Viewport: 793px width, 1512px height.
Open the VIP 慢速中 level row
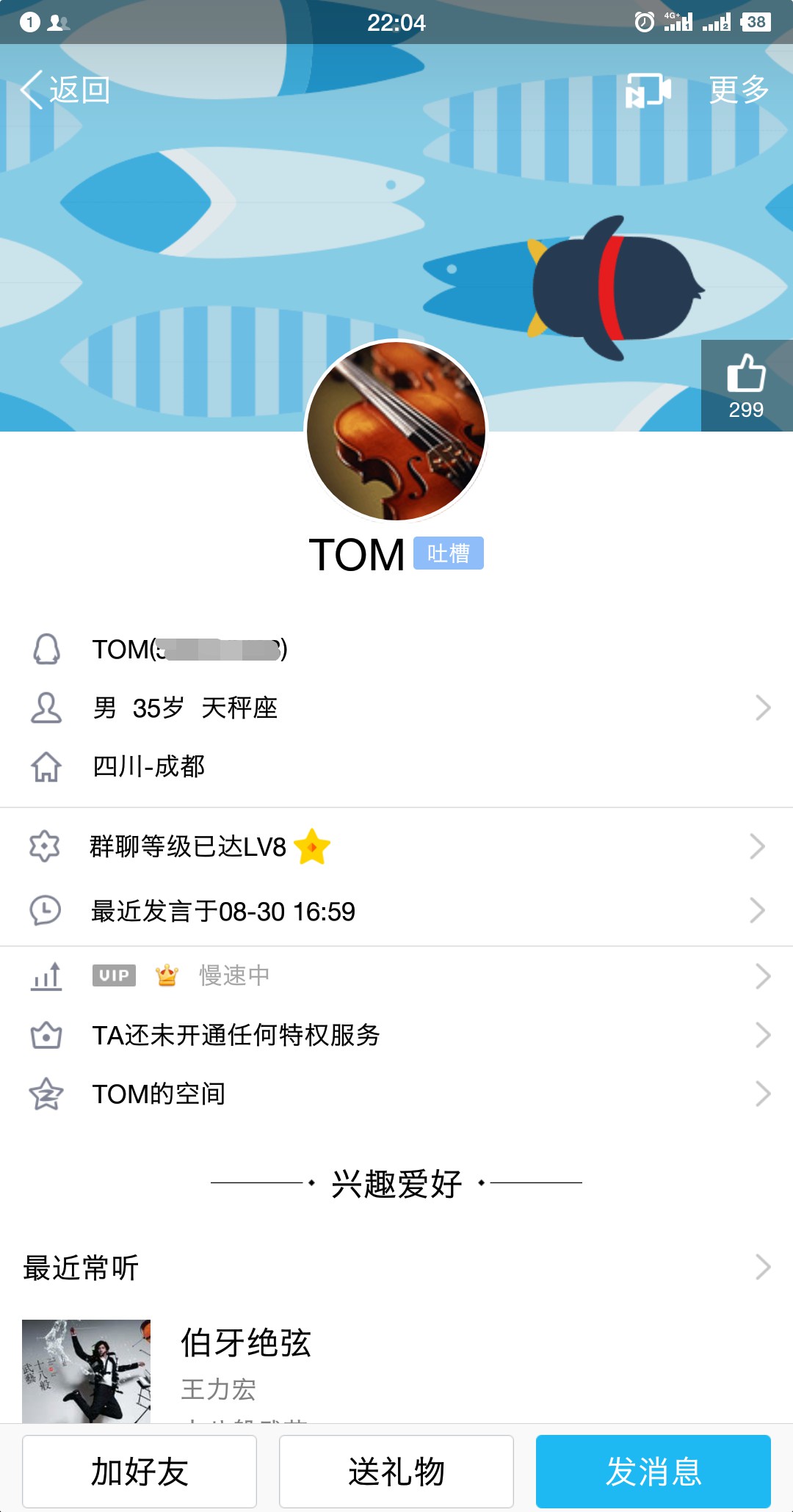(x=396, y=976)
